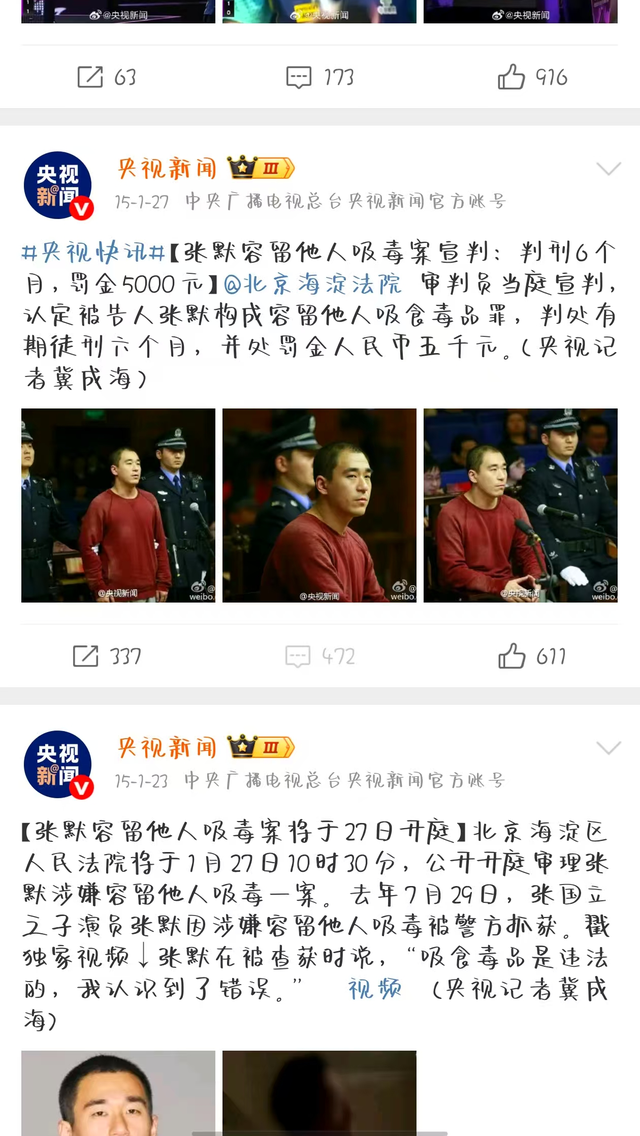Open the #央视快讯# hashtag
640x1136 pixels.
(x=93, y=252)
